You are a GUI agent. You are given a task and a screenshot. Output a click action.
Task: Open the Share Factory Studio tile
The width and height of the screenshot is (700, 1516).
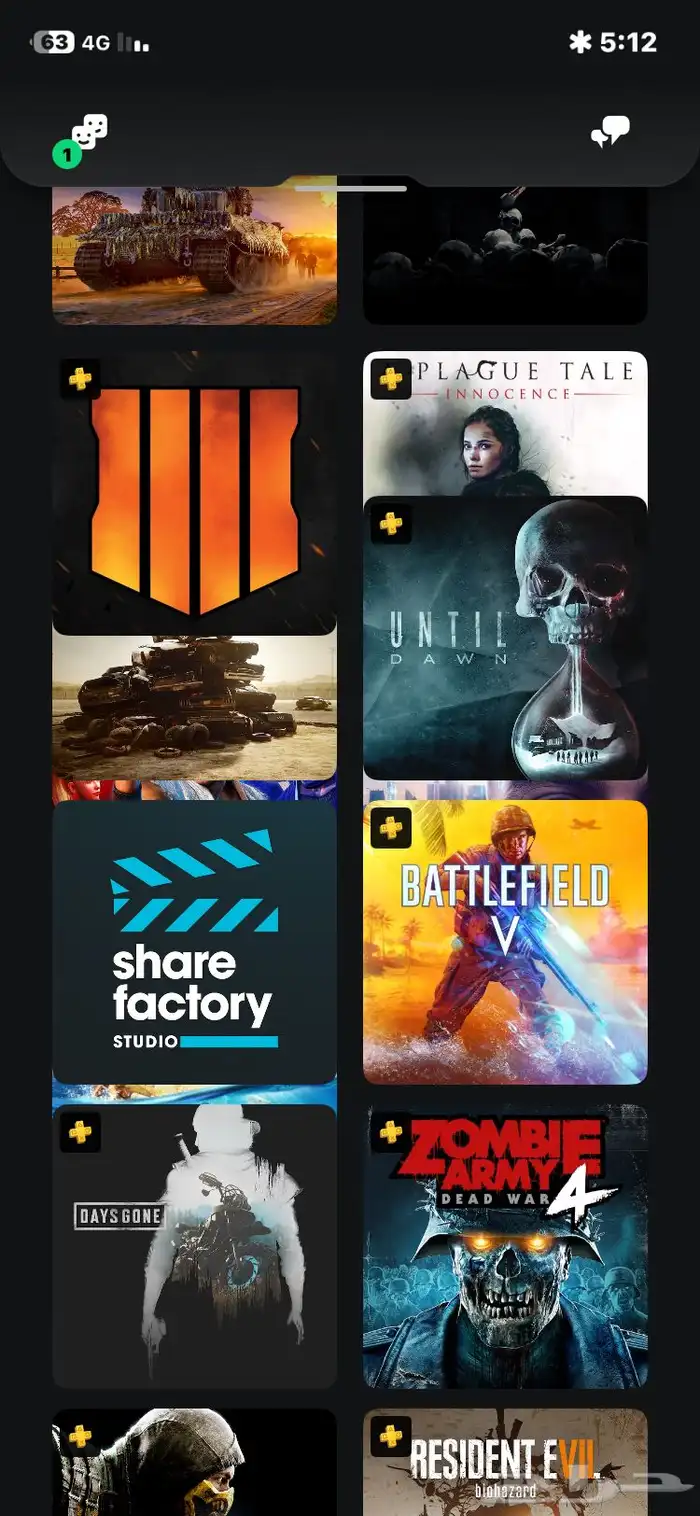(194, 942)
